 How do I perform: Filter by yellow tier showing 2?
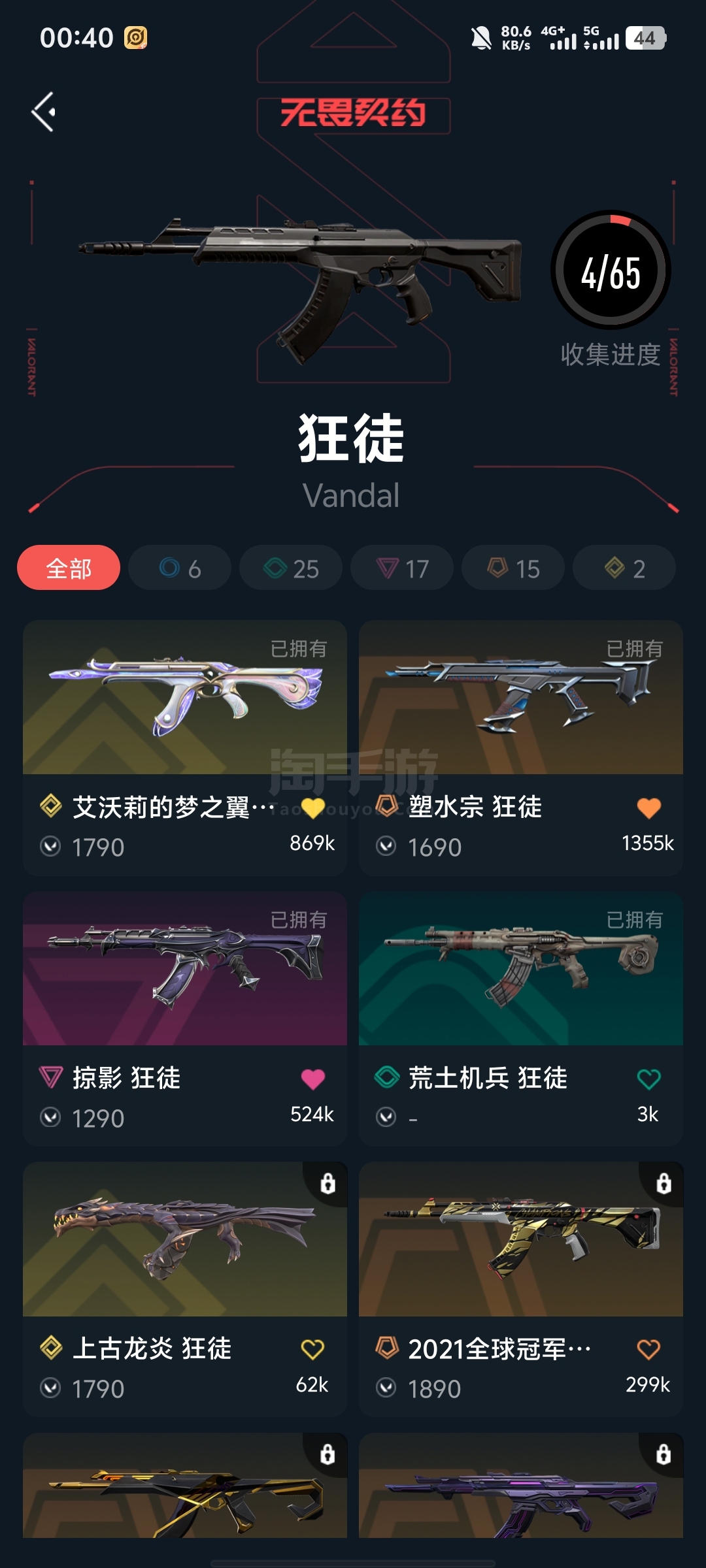tap(624, 568)
